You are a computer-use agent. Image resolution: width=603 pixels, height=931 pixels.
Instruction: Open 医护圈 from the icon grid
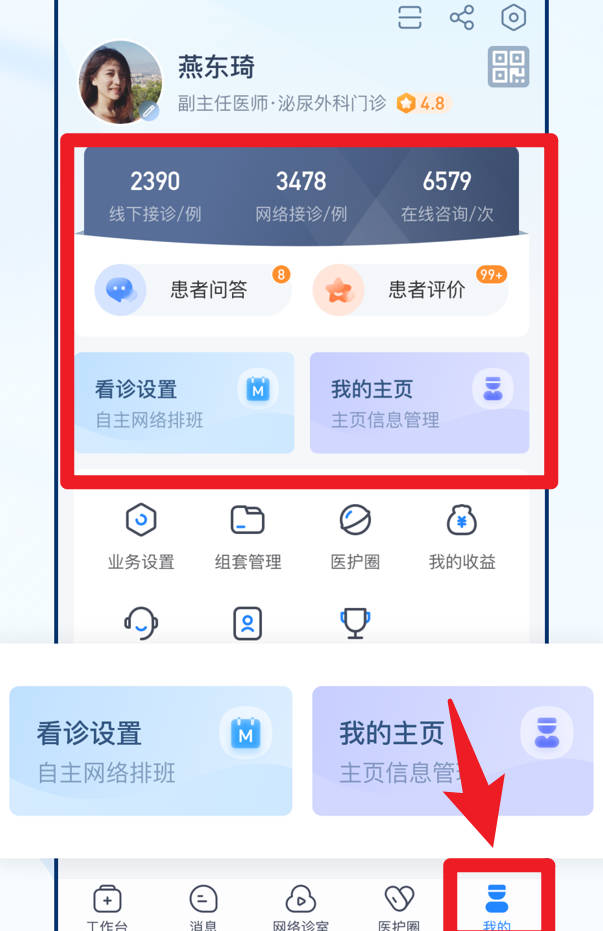click(355, 537)
